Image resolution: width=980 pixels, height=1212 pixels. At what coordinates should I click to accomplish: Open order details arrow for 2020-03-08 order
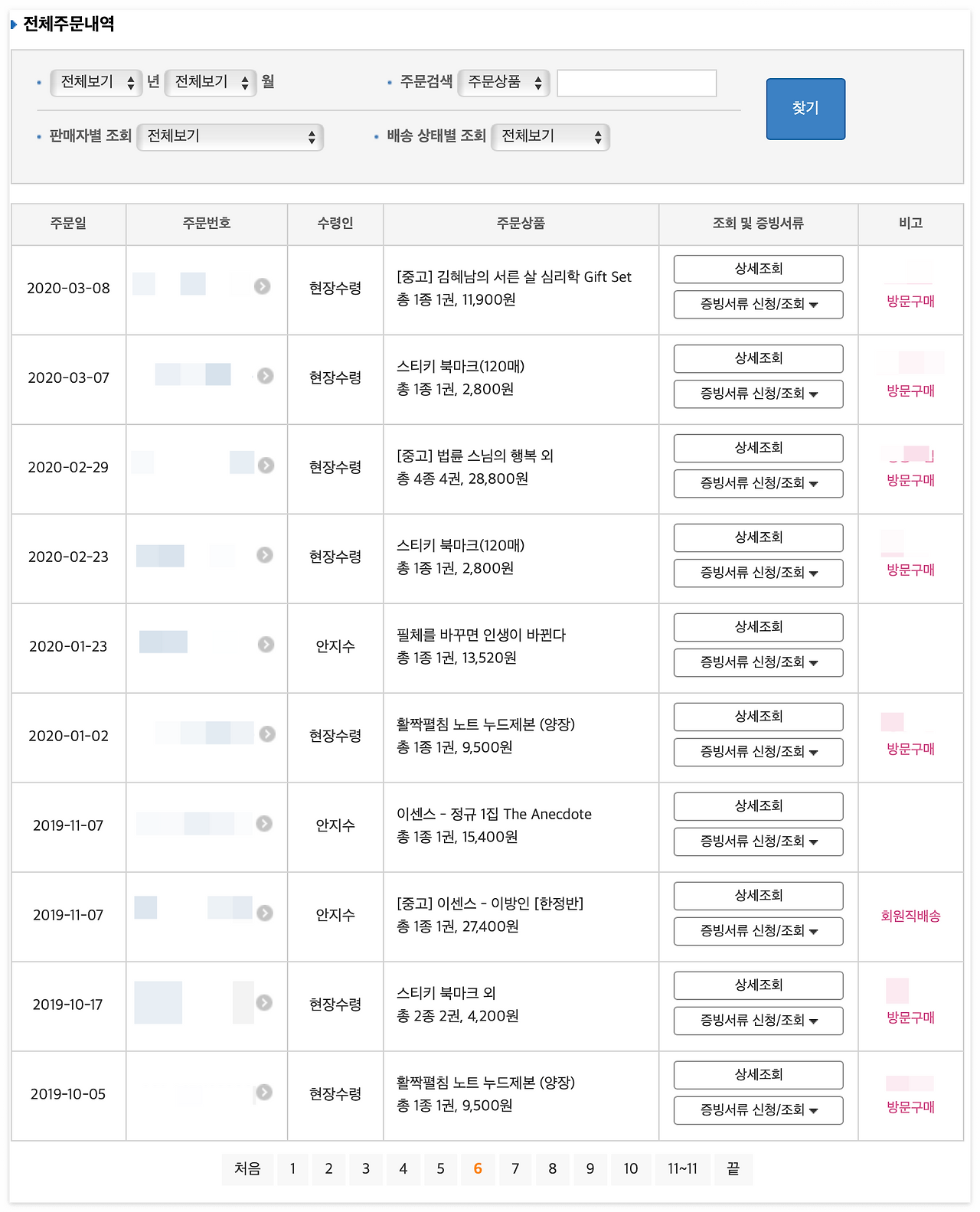[x=264, y=286]
